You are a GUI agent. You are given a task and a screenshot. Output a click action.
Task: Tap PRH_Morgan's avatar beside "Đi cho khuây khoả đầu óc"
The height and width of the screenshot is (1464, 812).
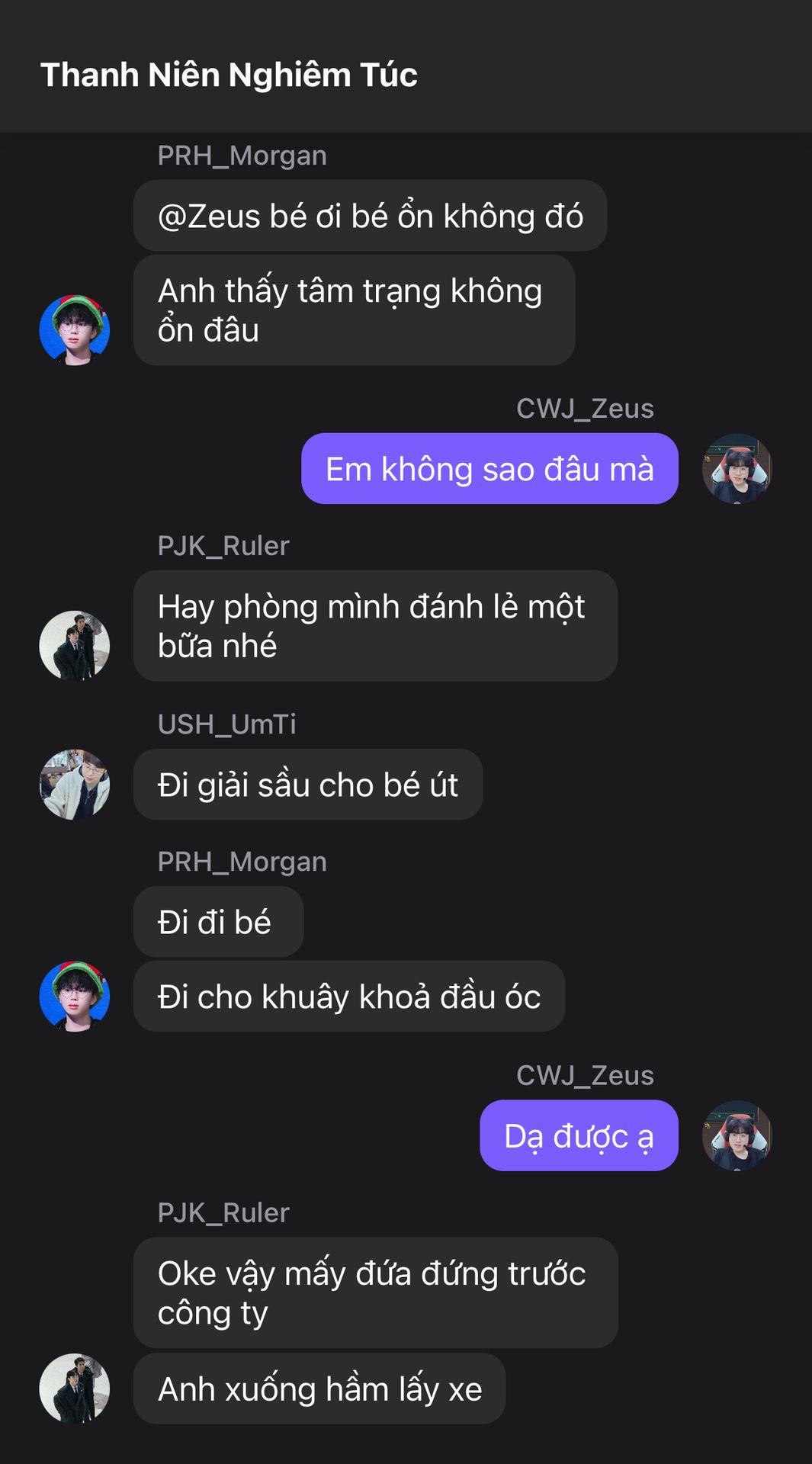(75, 997)
